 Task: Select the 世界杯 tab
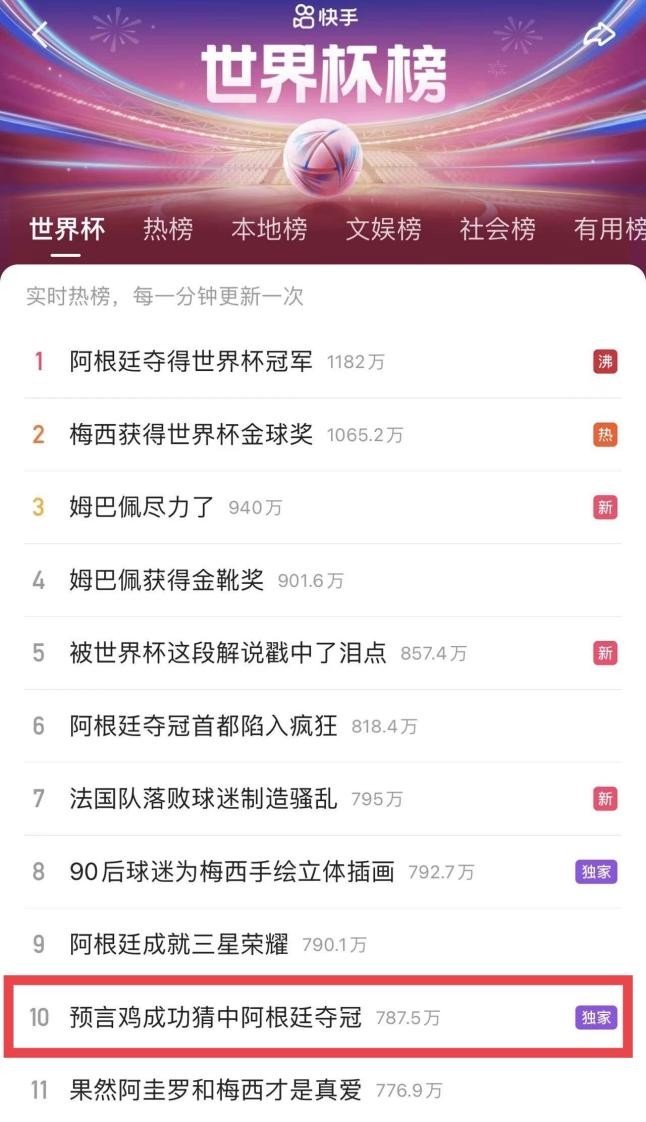[x=67, y=229]
